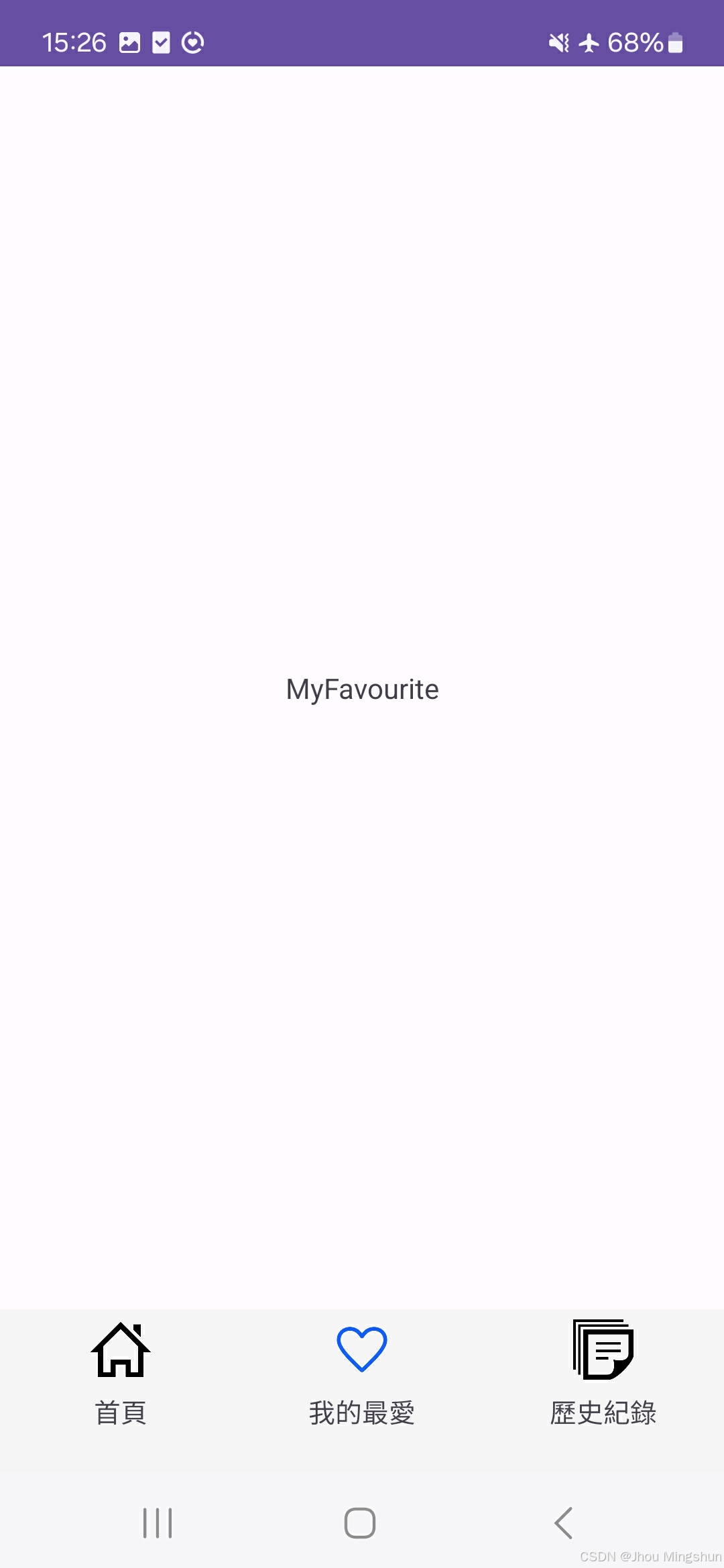Open the history (歷史紀錄) pages icon
Viewport: 724px width, 1568px height.
coord(602,1350)
